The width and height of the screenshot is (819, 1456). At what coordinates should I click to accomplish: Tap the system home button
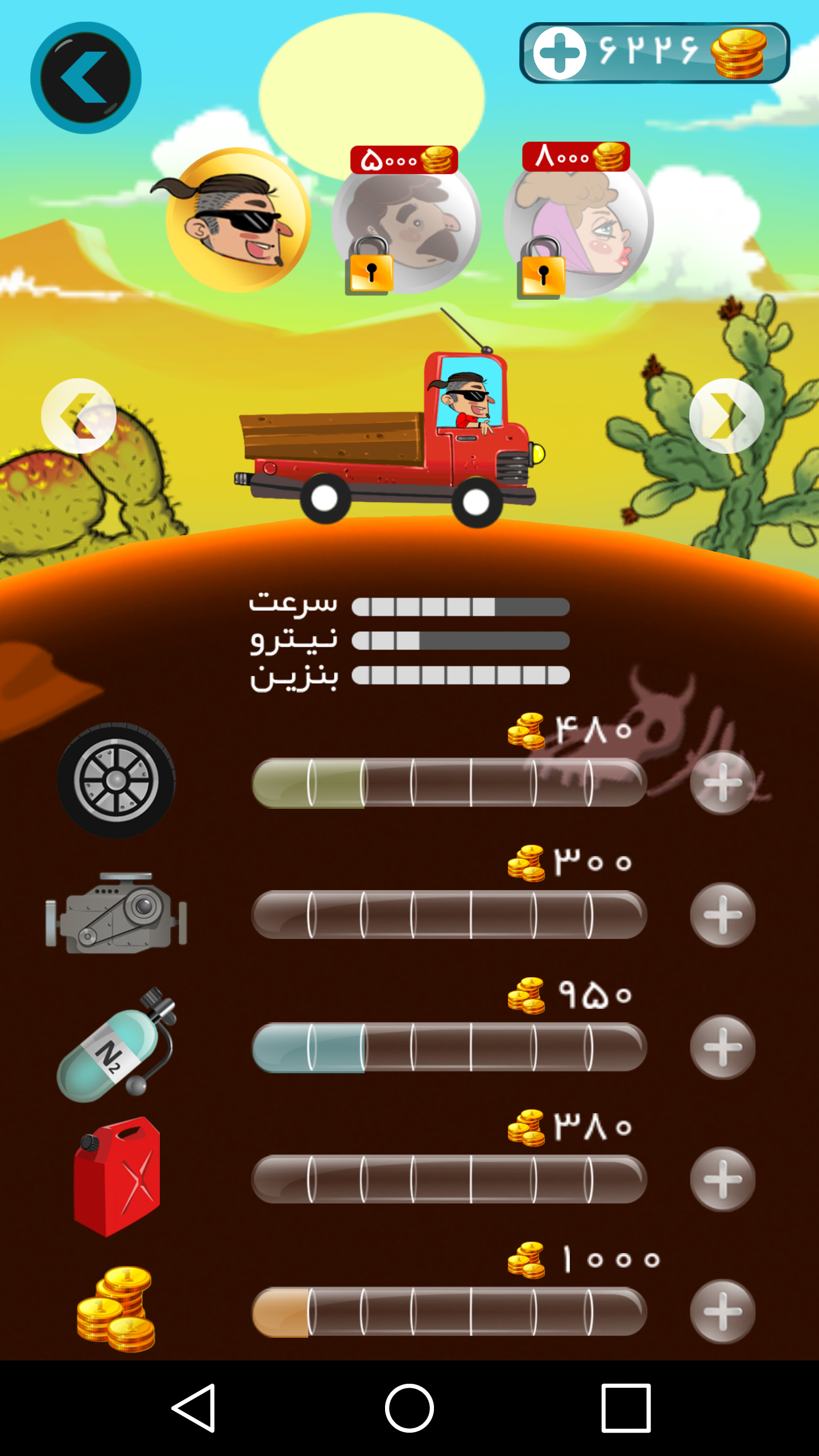point(409,1408)
